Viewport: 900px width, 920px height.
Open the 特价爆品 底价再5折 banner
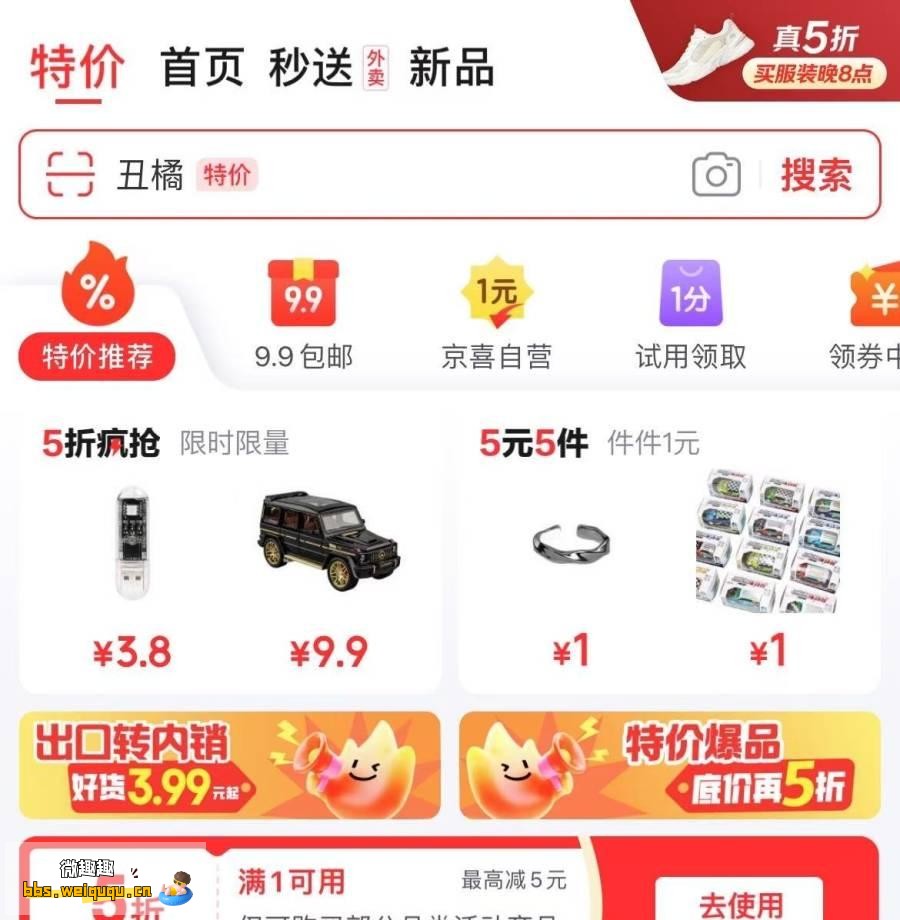tap(670, 765)
